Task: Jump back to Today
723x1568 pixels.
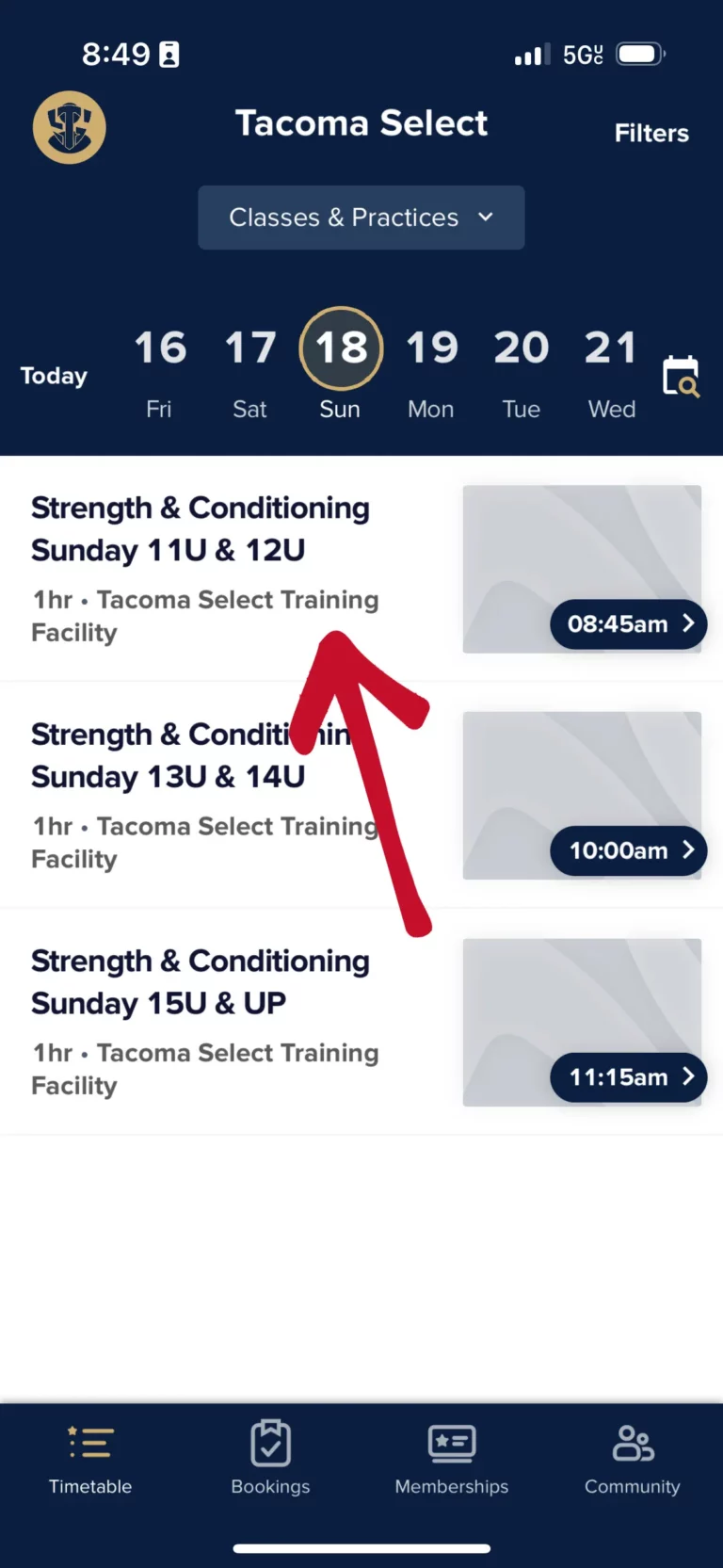Action: point(54,376)
